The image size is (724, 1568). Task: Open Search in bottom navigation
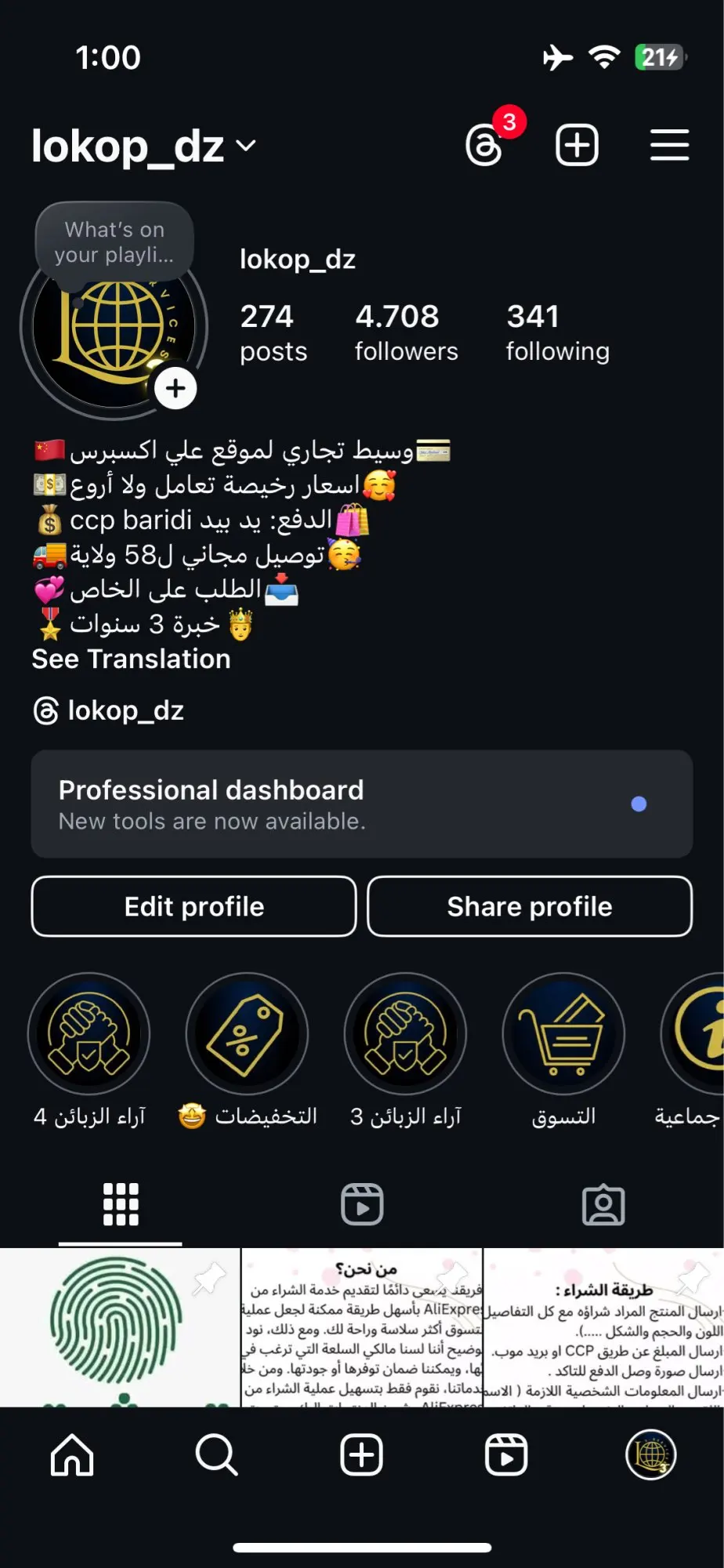(x=216, y=1455)
